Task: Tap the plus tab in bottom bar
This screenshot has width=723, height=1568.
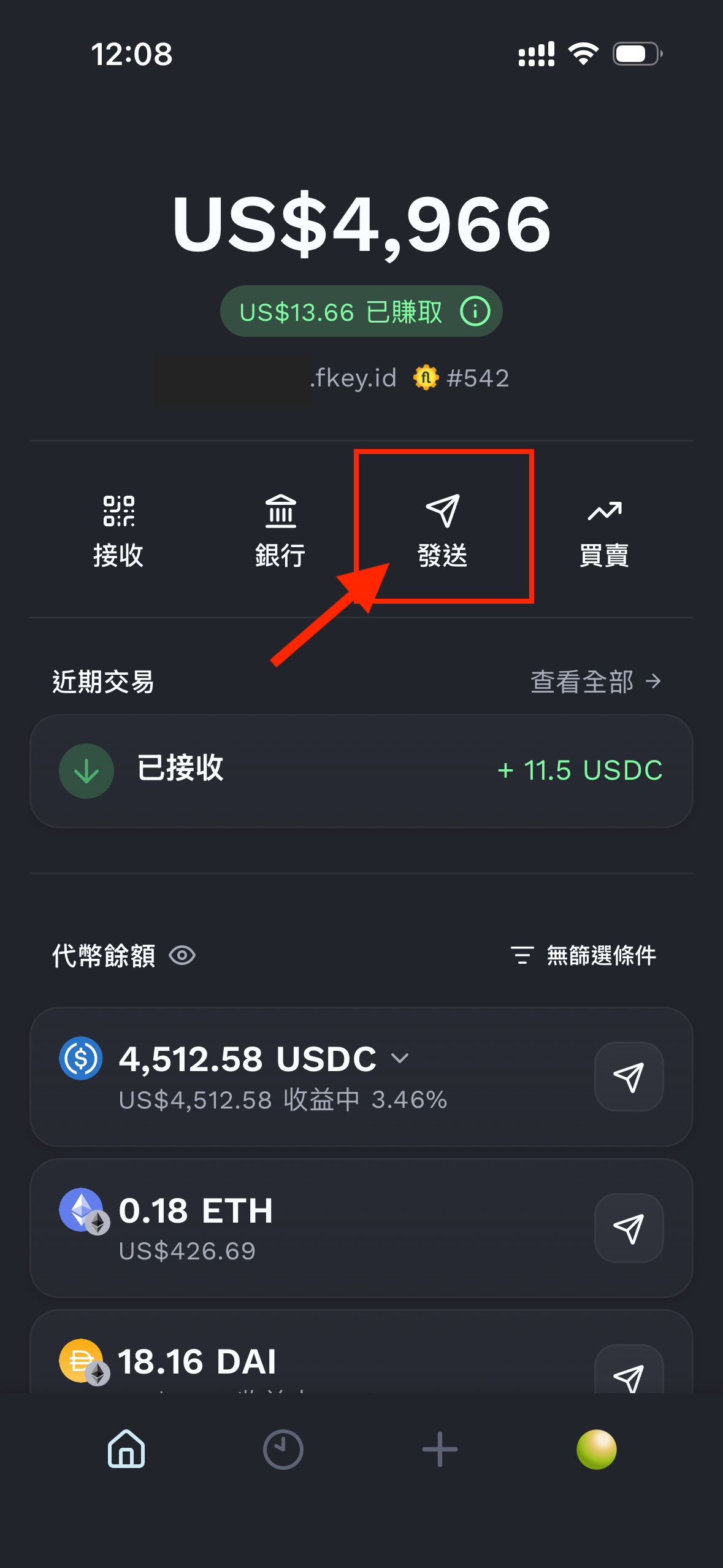Action: tap(440, 1449)
